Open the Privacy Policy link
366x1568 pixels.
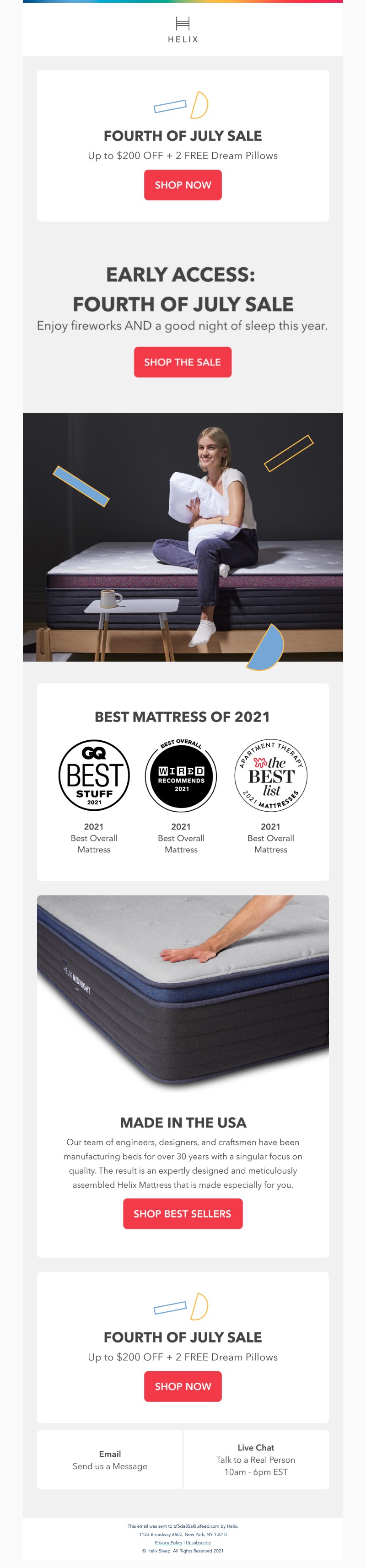click(x=169, y=1542)
